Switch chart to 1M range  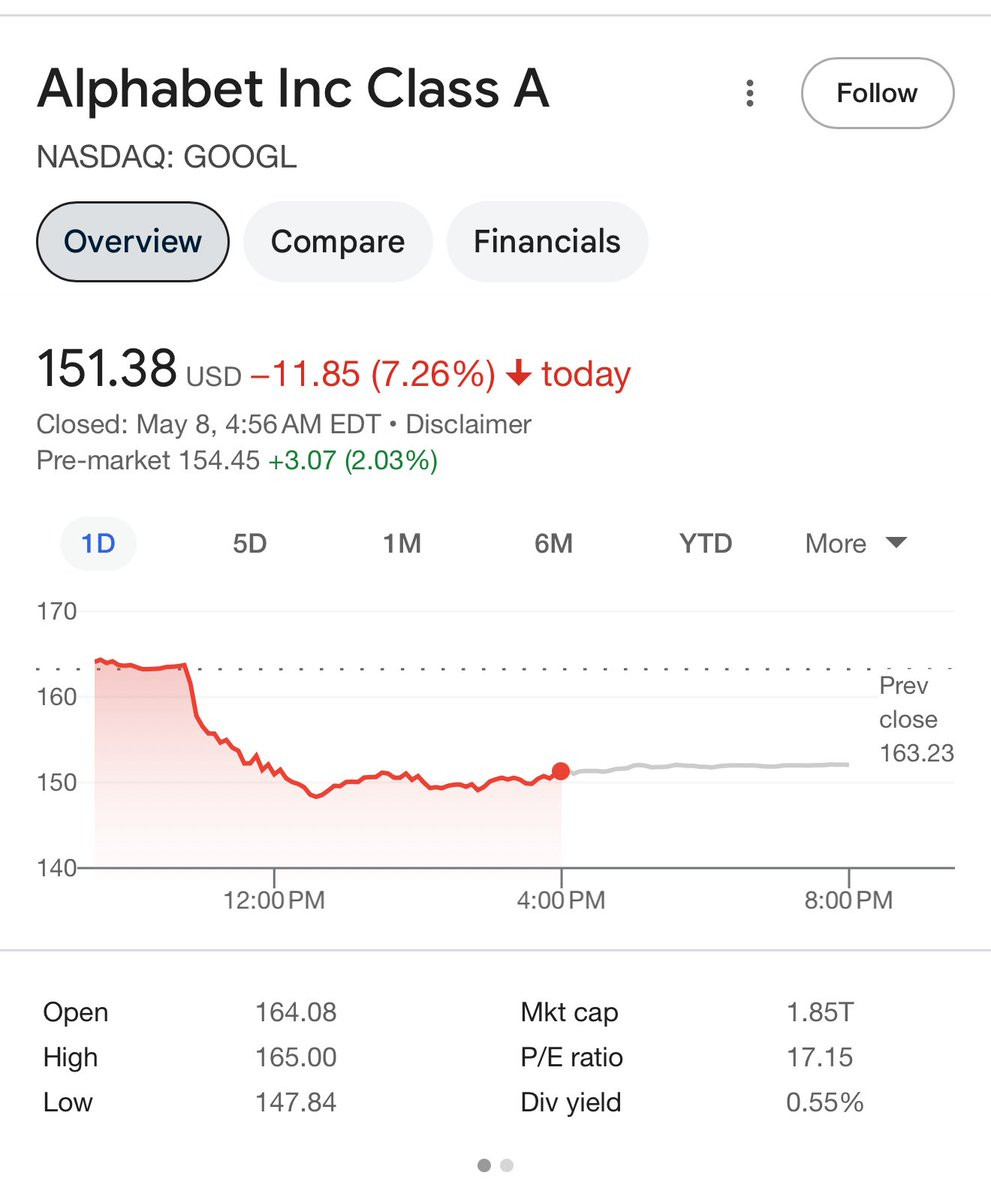point(402,544)
